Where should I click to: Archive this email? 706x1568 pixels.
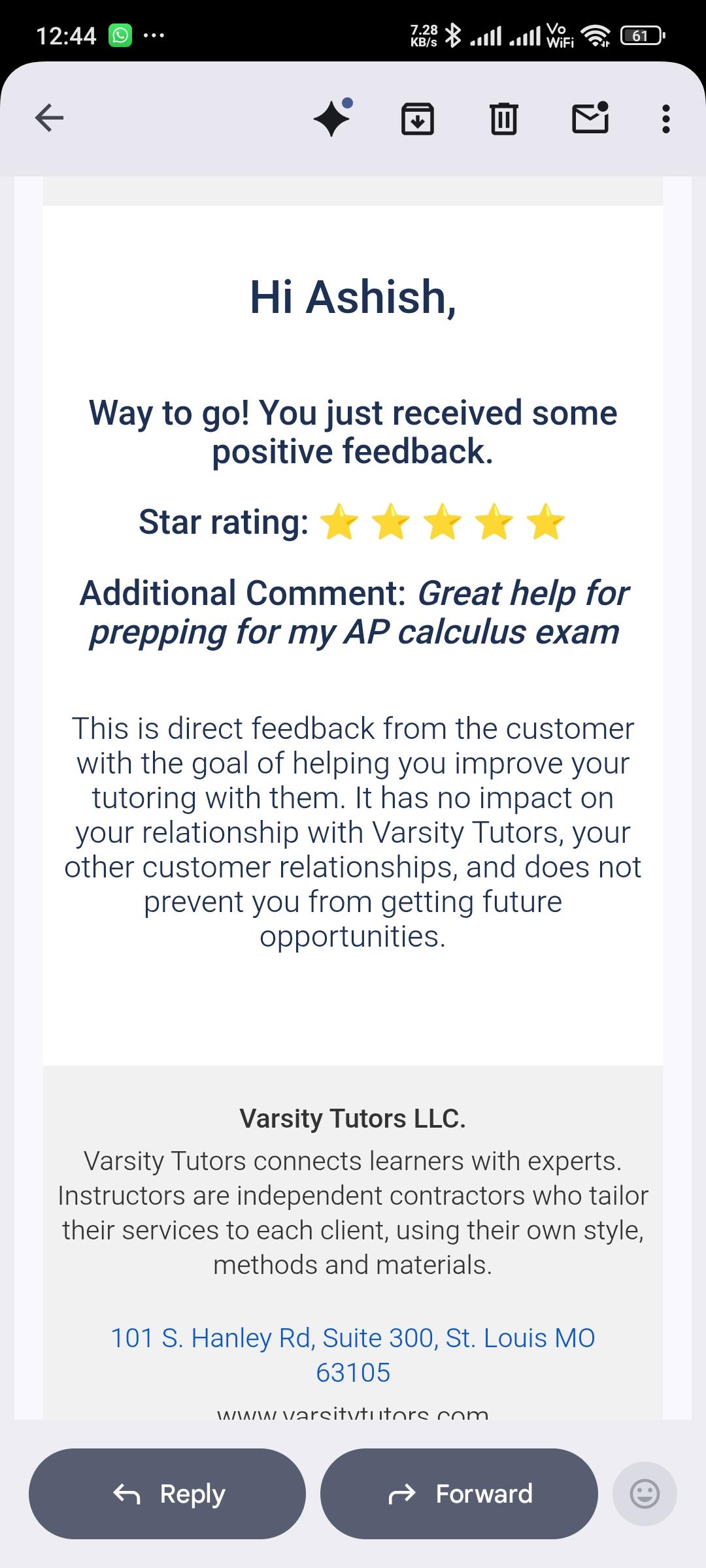click(417, 119)
